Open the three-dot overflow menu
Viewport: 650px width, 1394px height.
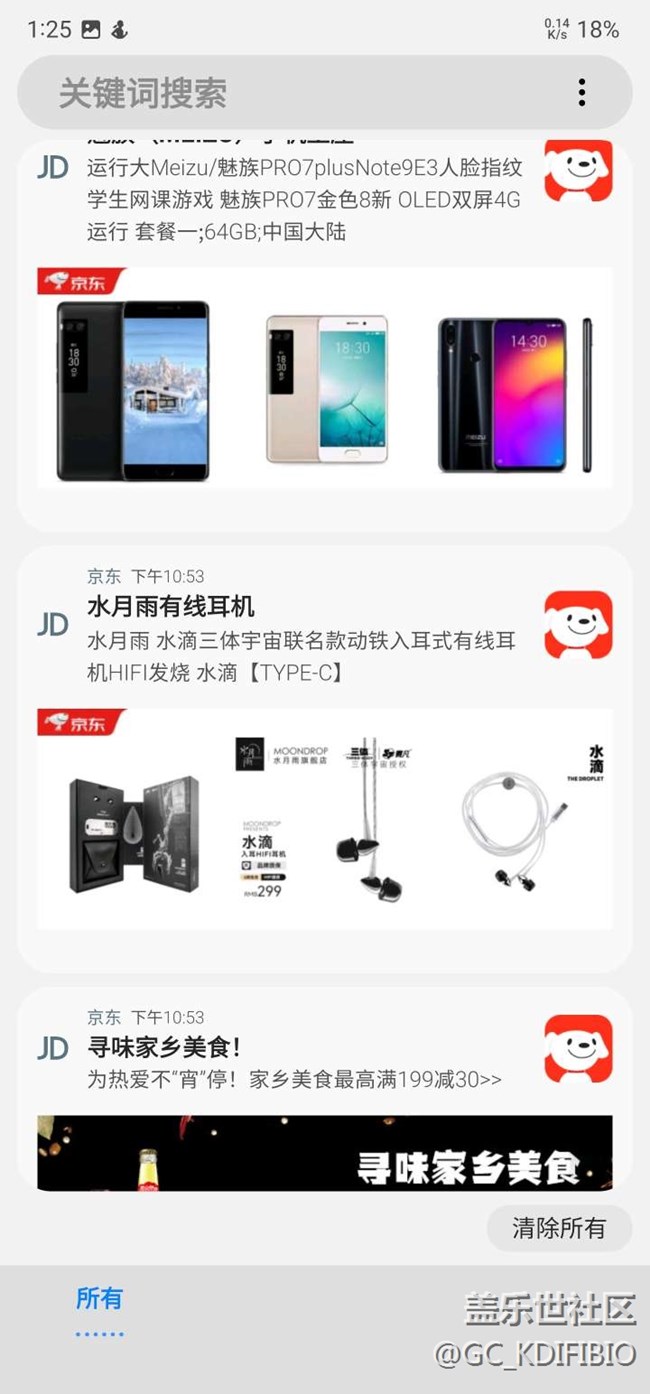tap(582, 93)
